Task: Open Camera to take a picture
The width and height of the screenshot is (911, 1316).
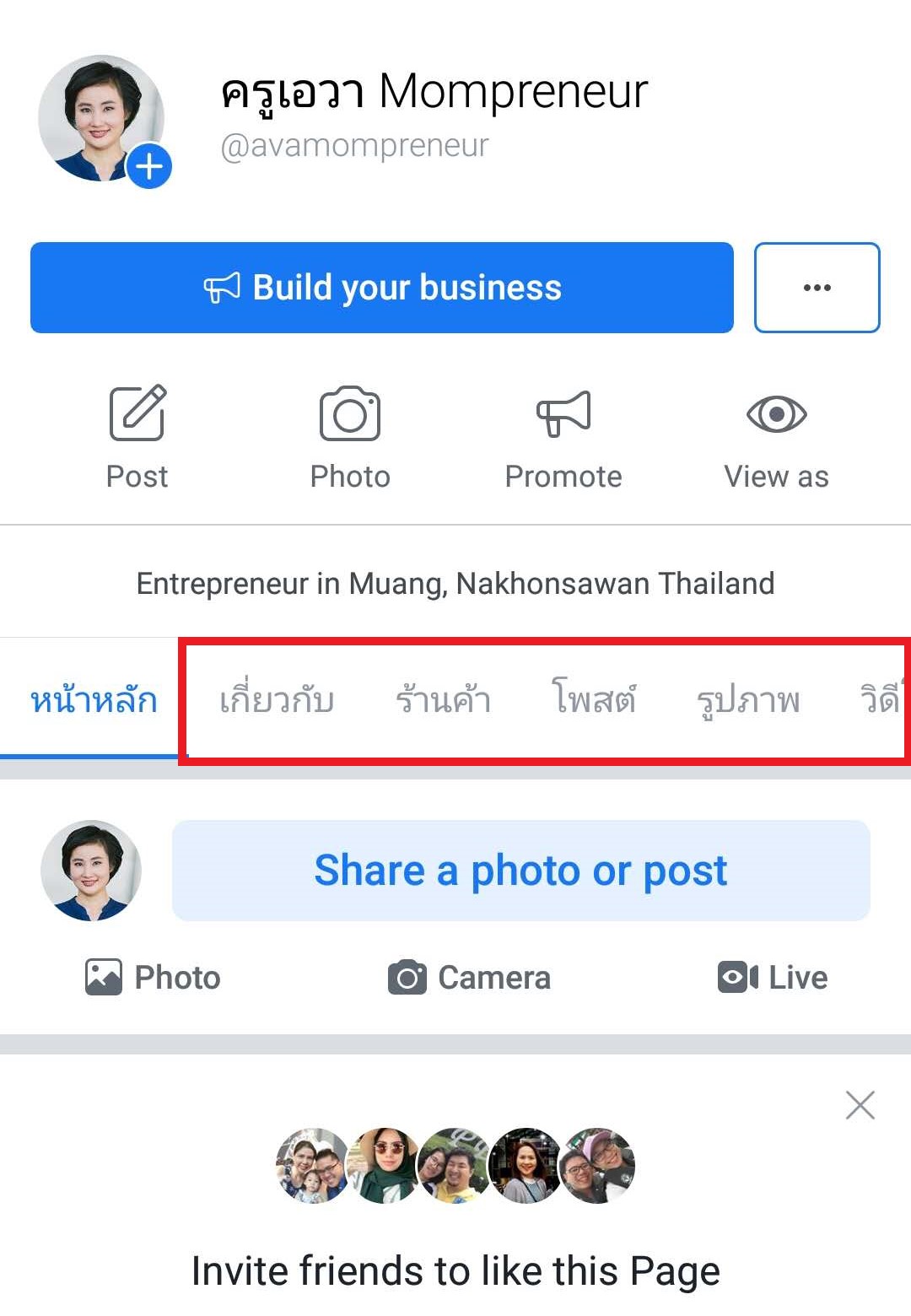Action: [469, 978]
